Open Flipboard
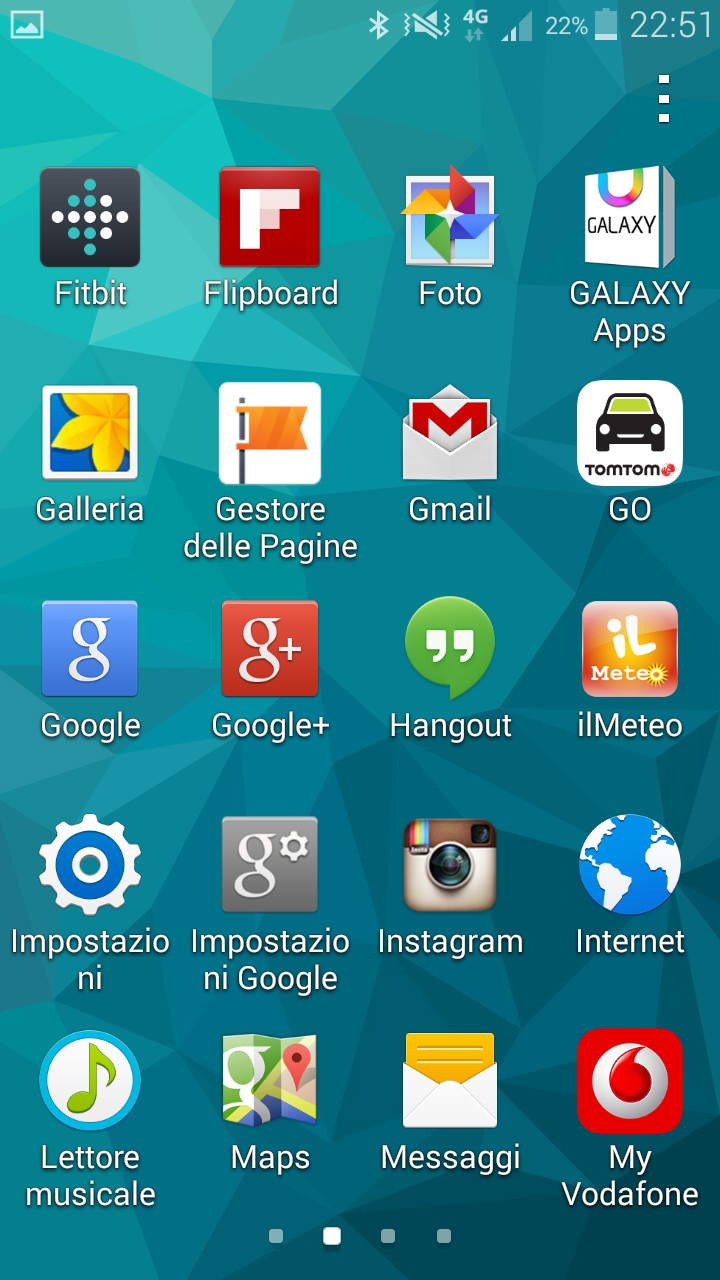Image resolution: width=720 pixels, height=1280 pixels. pyautogui.click(x=270, y=218)
